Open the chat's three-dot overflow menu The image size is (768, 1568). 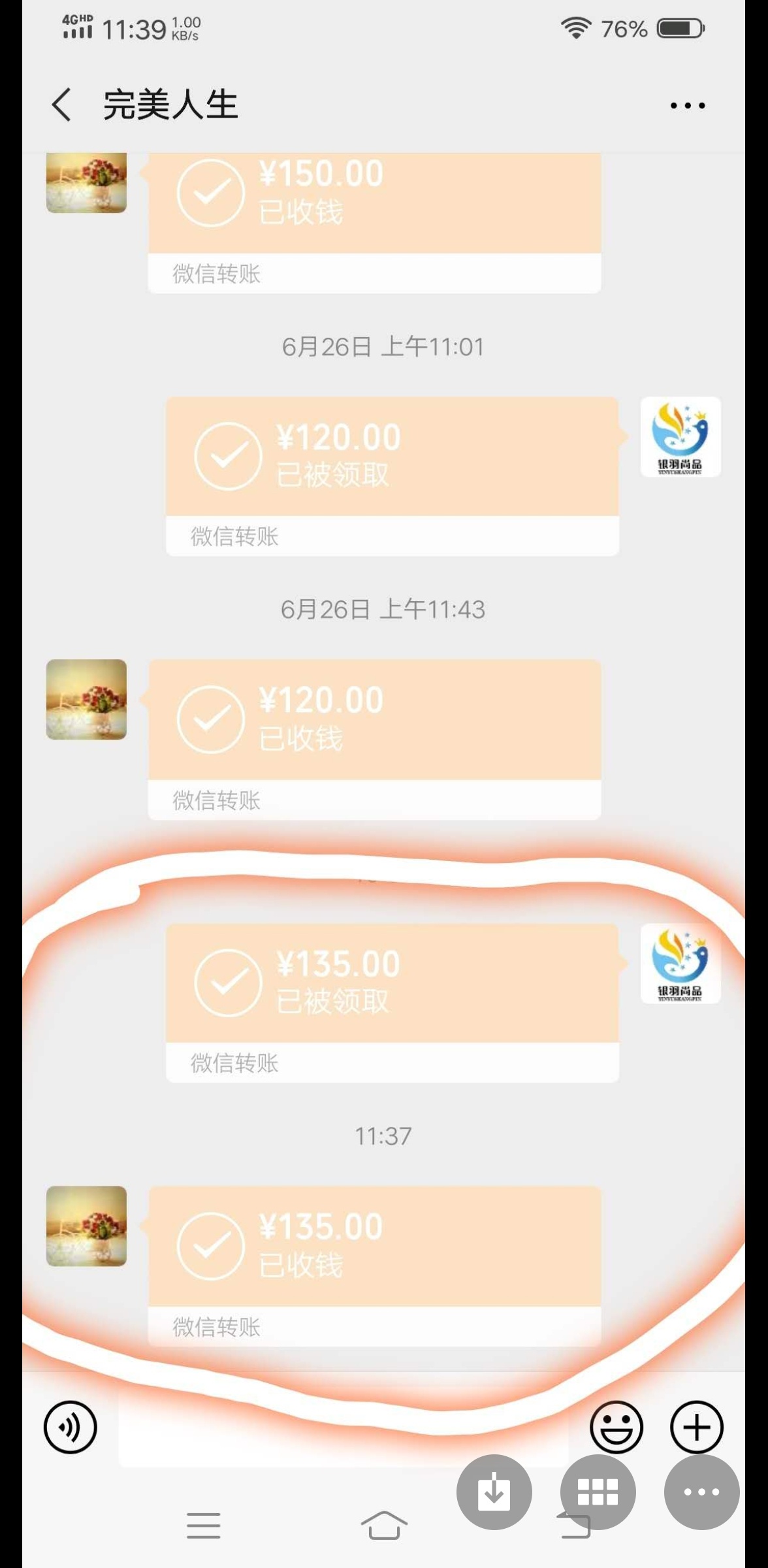coord(688,105)
